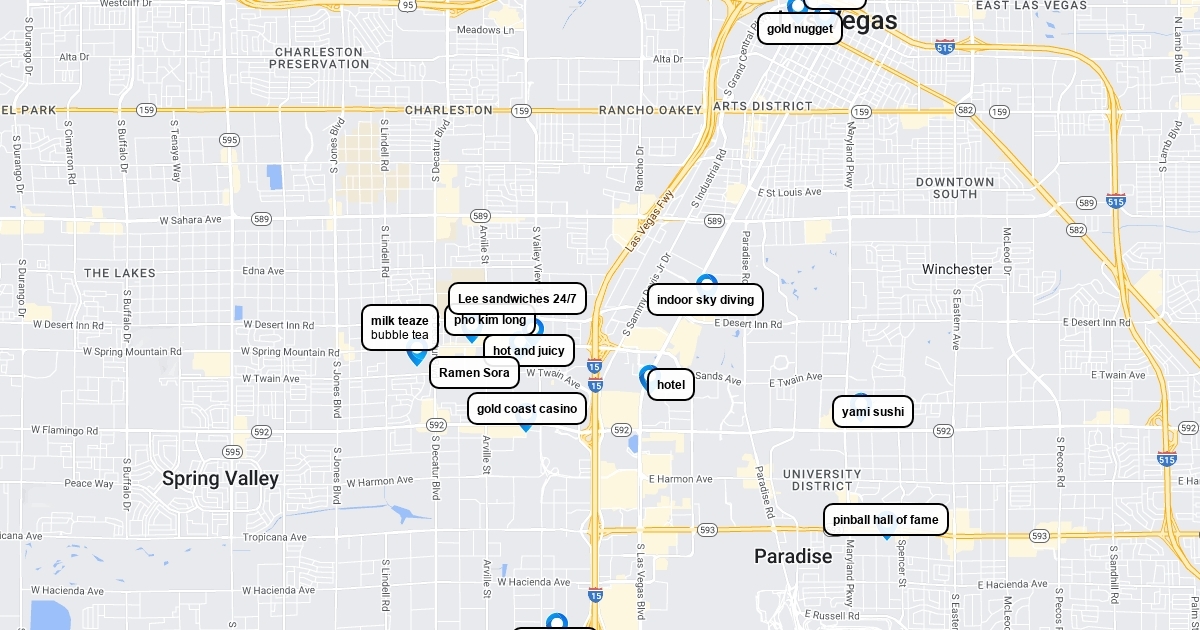Tap the gold coast casino marker
The width and height of the screenshot is (1200, 630).
[x=526, y=408]
